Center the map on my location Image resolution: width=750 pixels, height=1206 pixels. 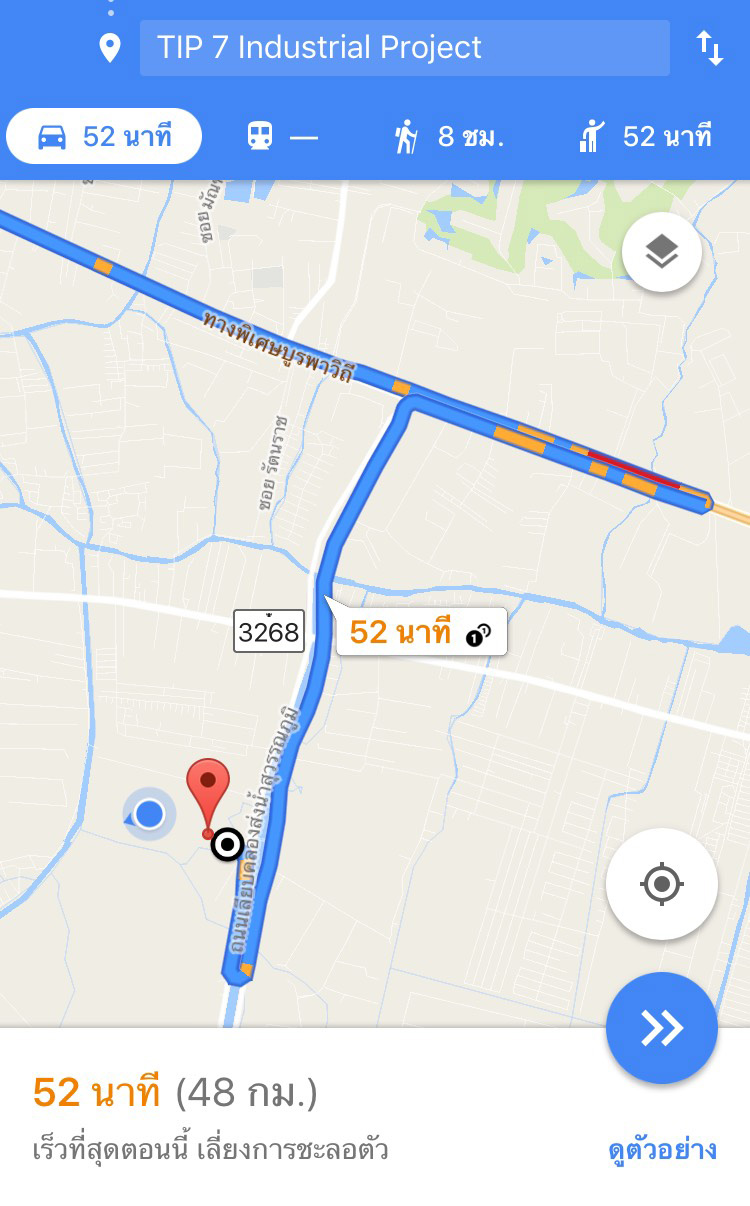tap(661, 884)
